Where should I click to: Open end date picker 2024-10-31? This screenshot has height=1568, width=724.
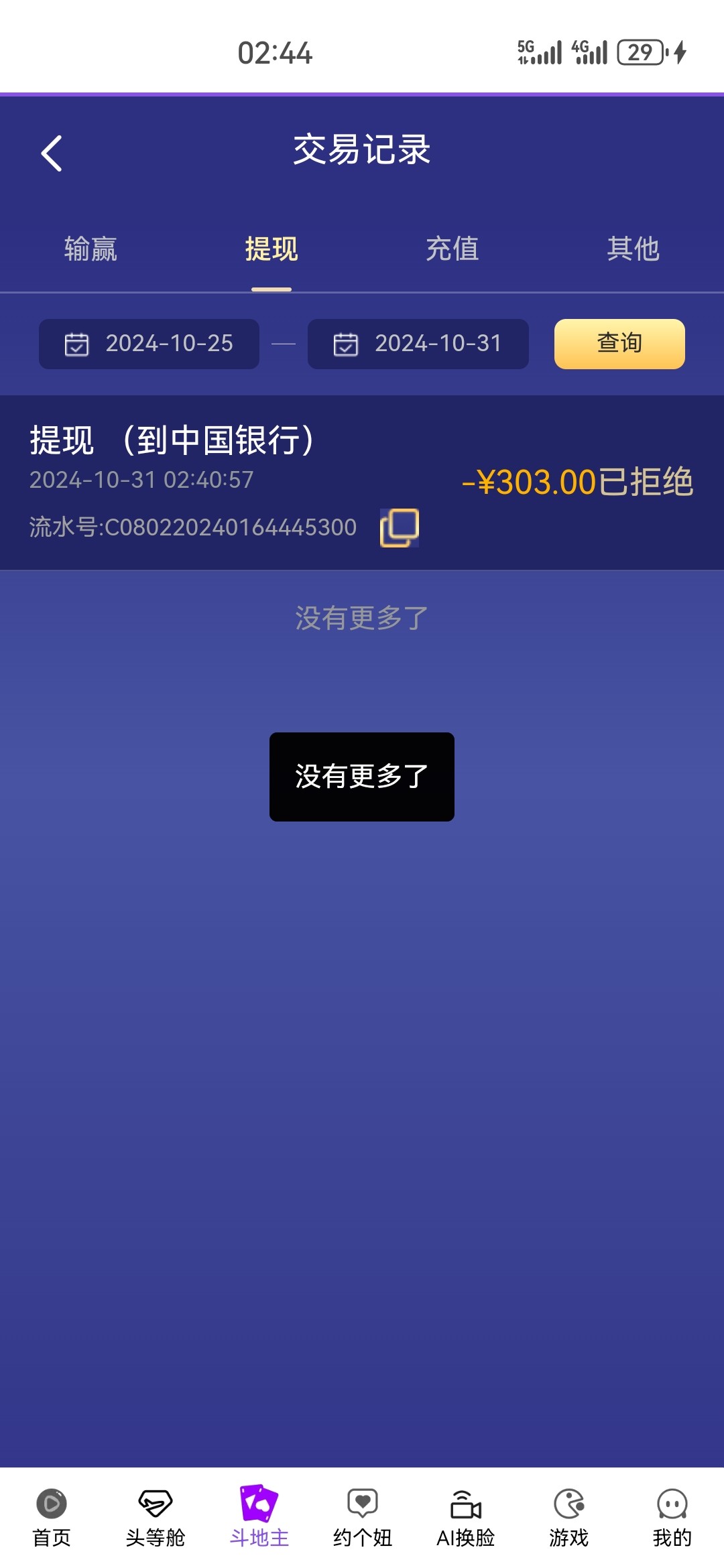[418, 344]
